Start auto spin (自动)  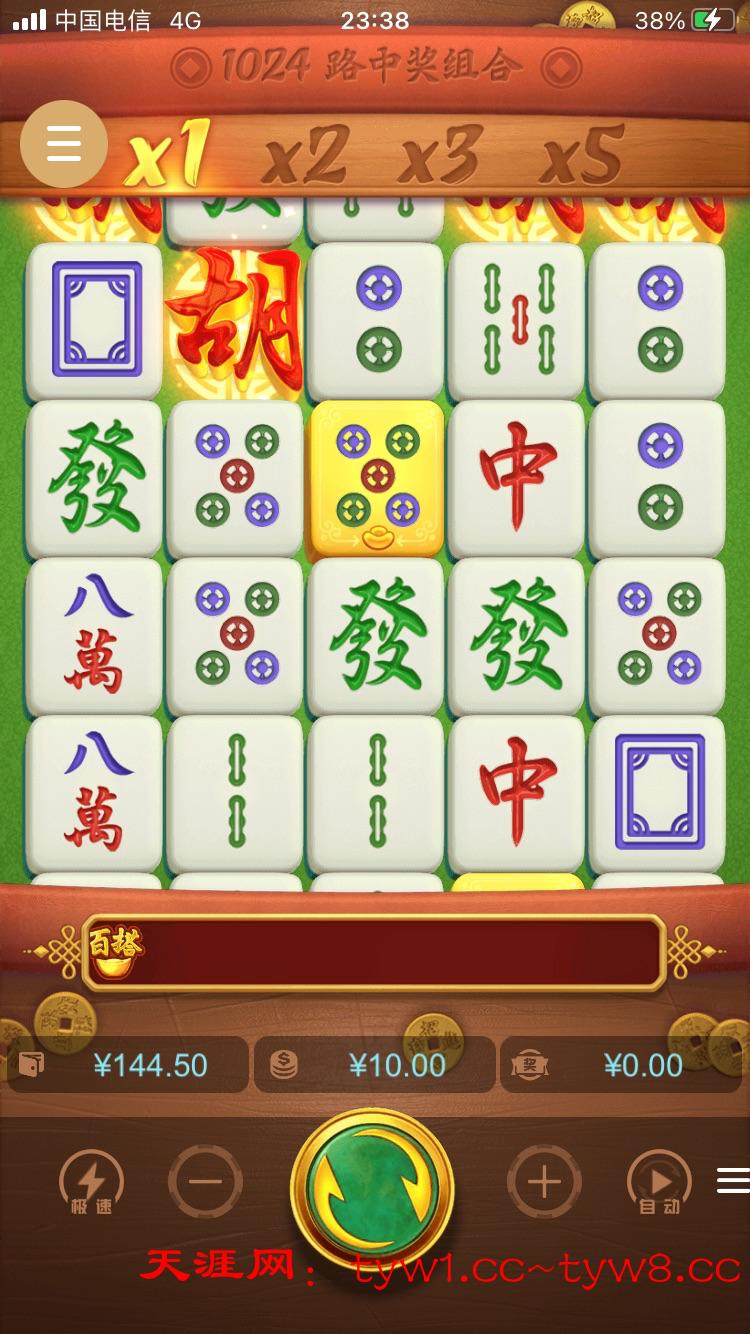click(x=659, y=1184)
